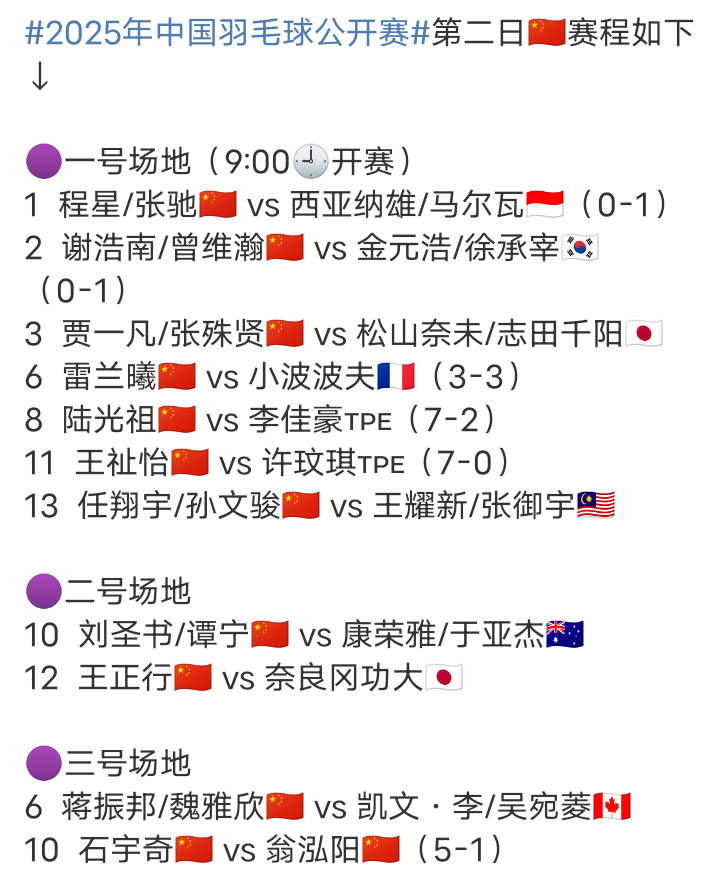Viewport: 720px width, 892px height.
Task: Open the #2025年中国羽毛球公开赛# hashtag
Action: coord(226,33)
